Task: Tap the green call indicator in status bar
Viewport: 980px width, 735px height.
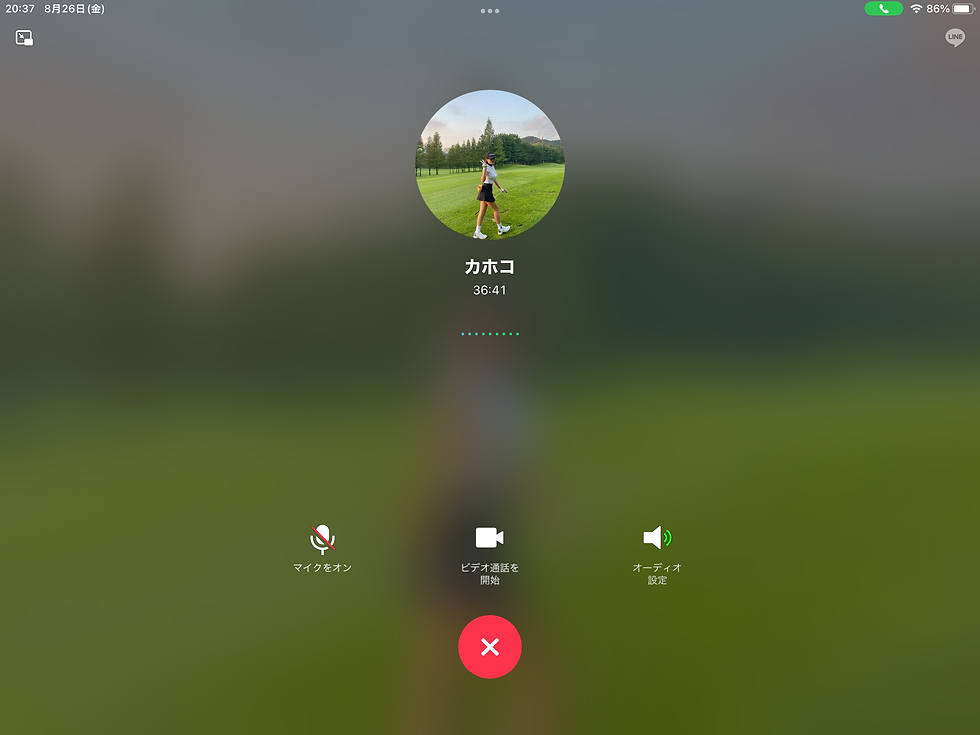Action: [883, 8]
